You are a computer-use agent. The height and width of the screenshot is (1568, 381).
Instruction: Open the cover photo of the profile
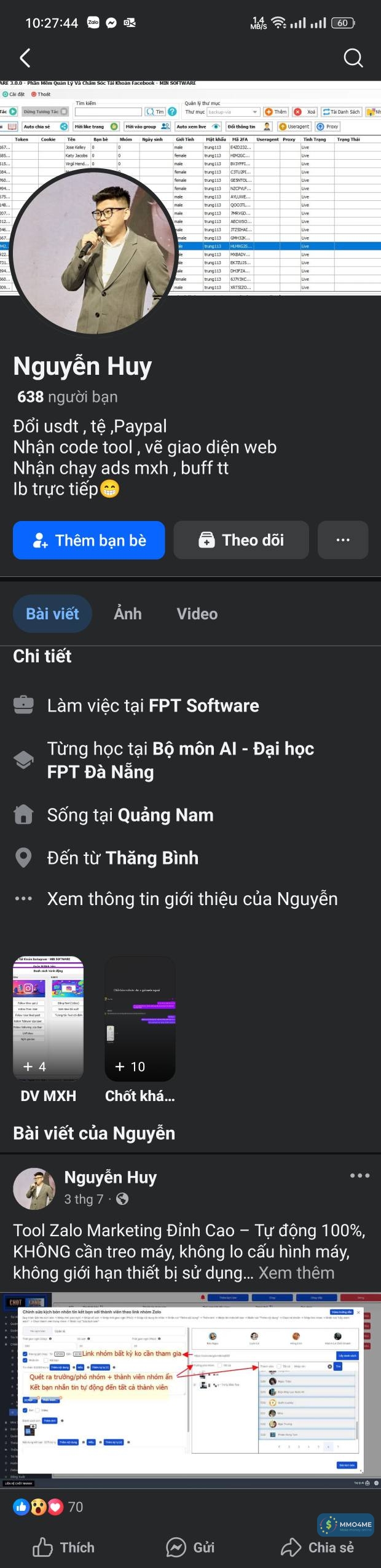pyautogui.click(x=277, y=184)
